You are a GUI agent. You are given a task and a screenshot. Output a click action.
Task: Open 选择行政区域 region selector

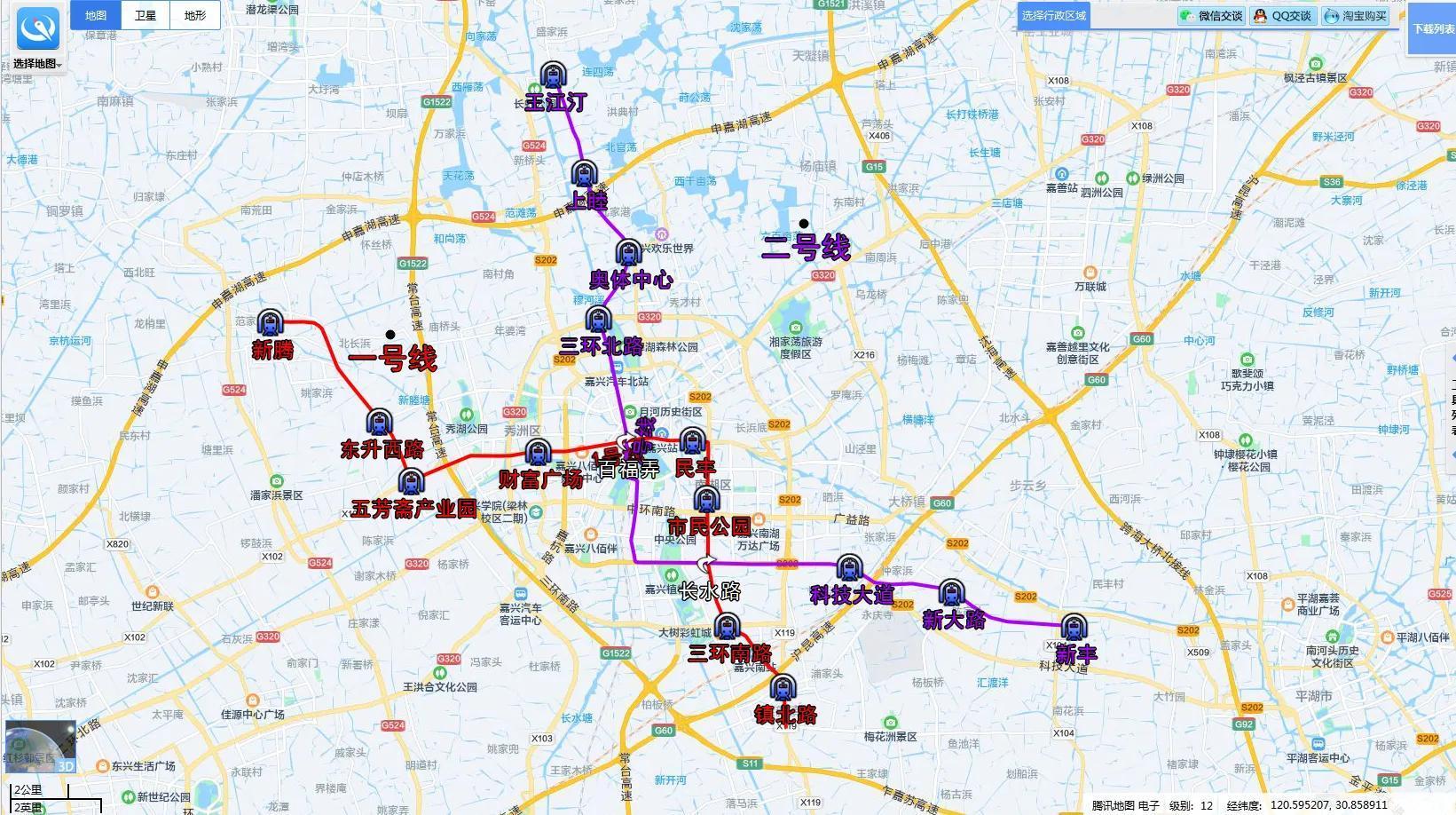point(1053,15)
